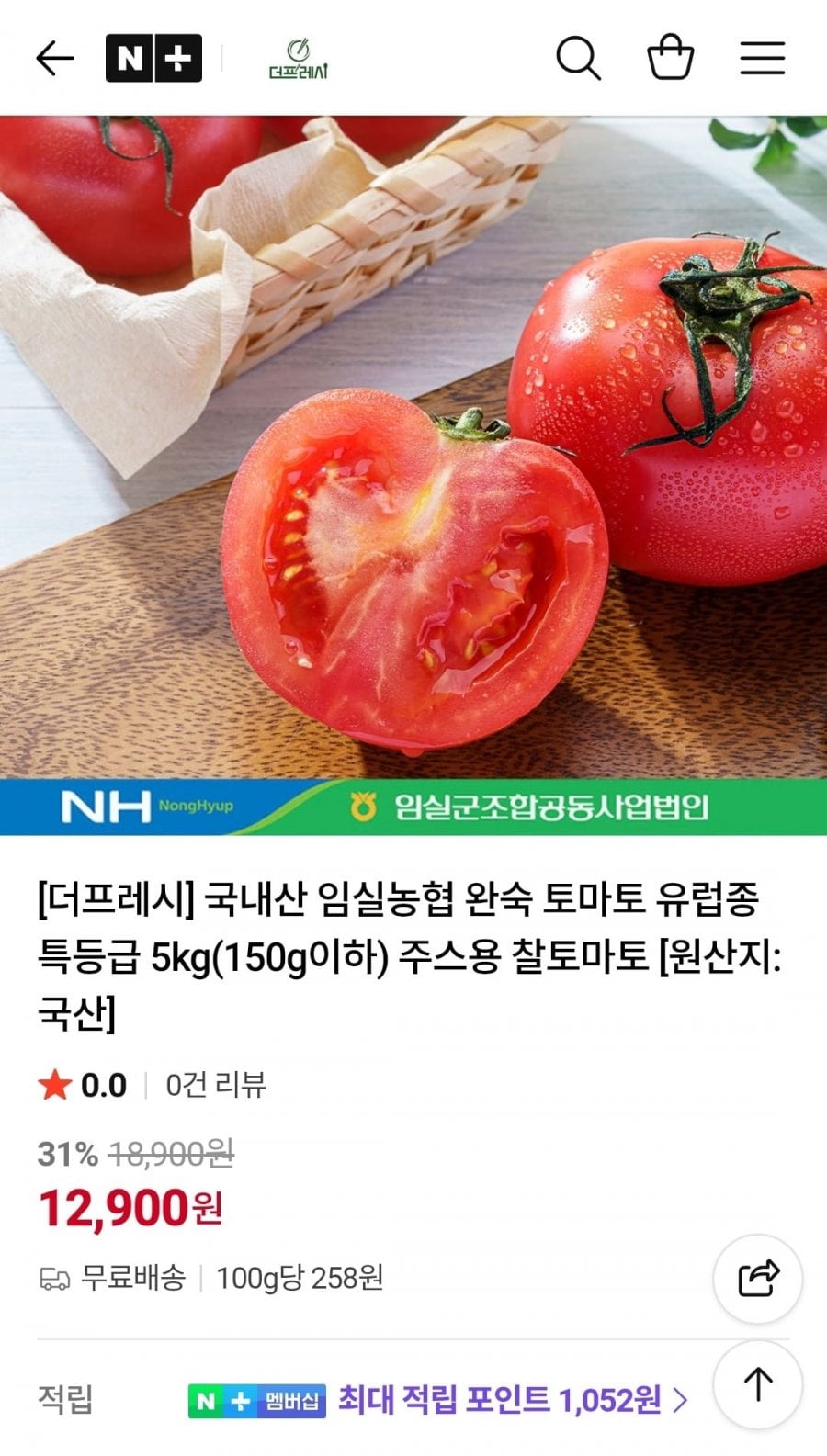Jump back to top of page

pos(758,1383)
